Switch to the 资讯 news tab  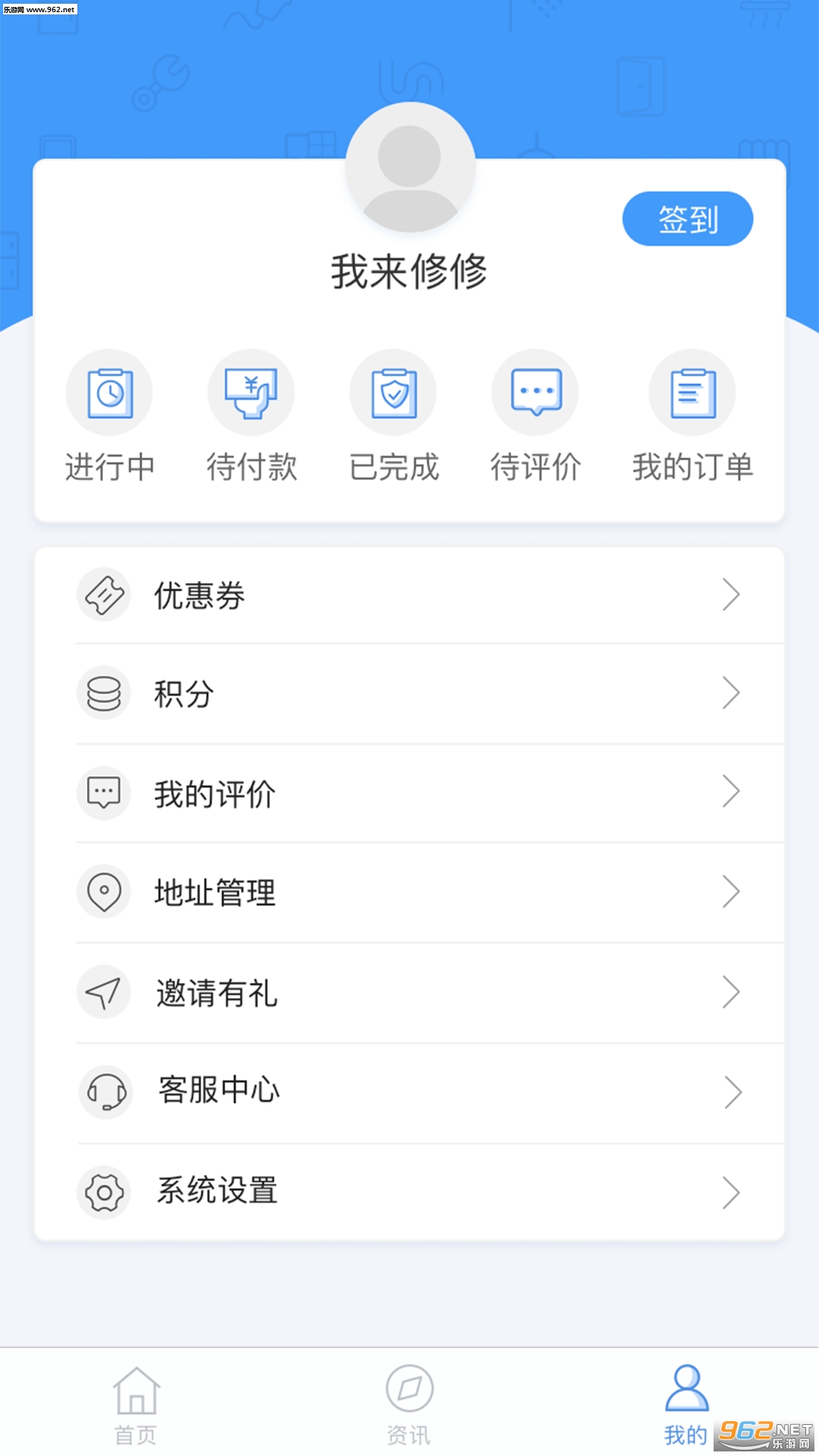(x=409, y=1404)
